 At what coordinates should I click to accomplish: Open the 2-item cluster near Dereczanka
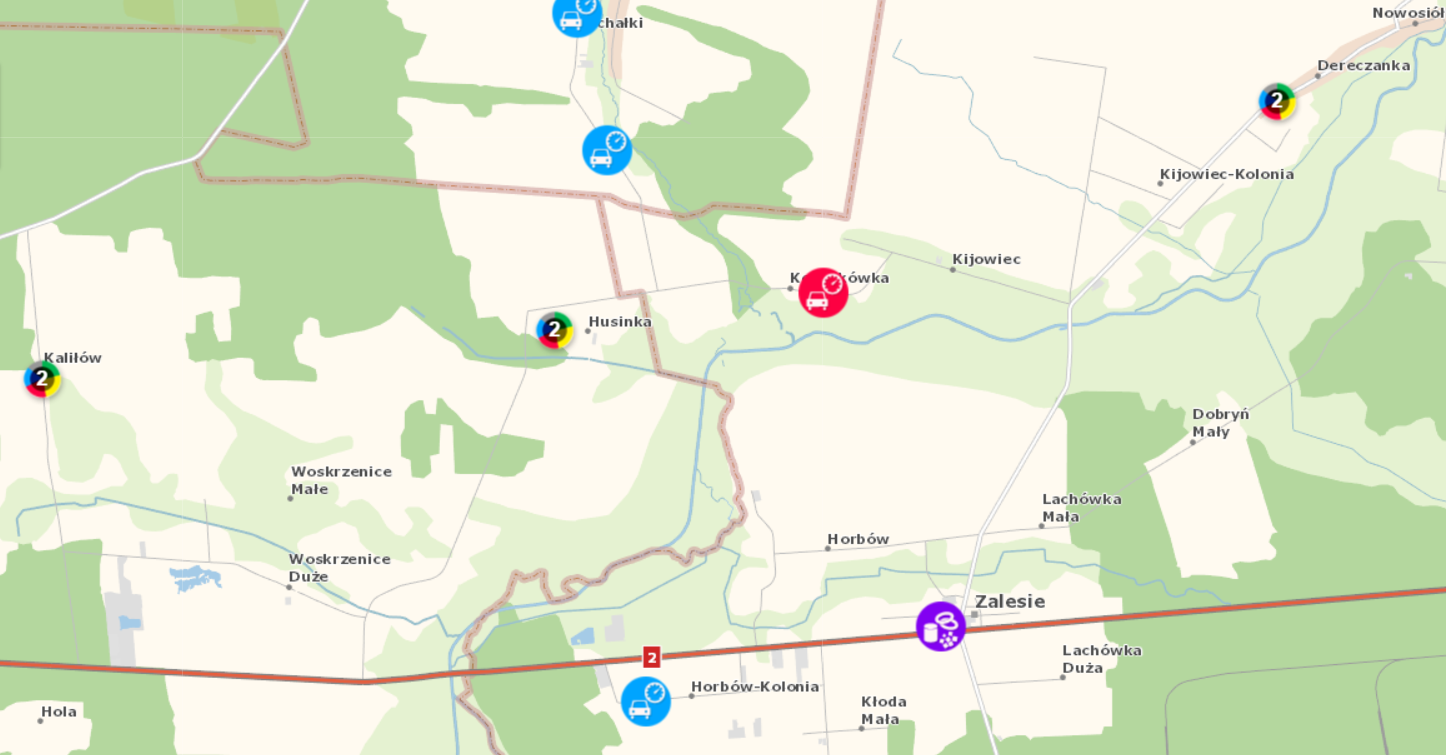1277,101
